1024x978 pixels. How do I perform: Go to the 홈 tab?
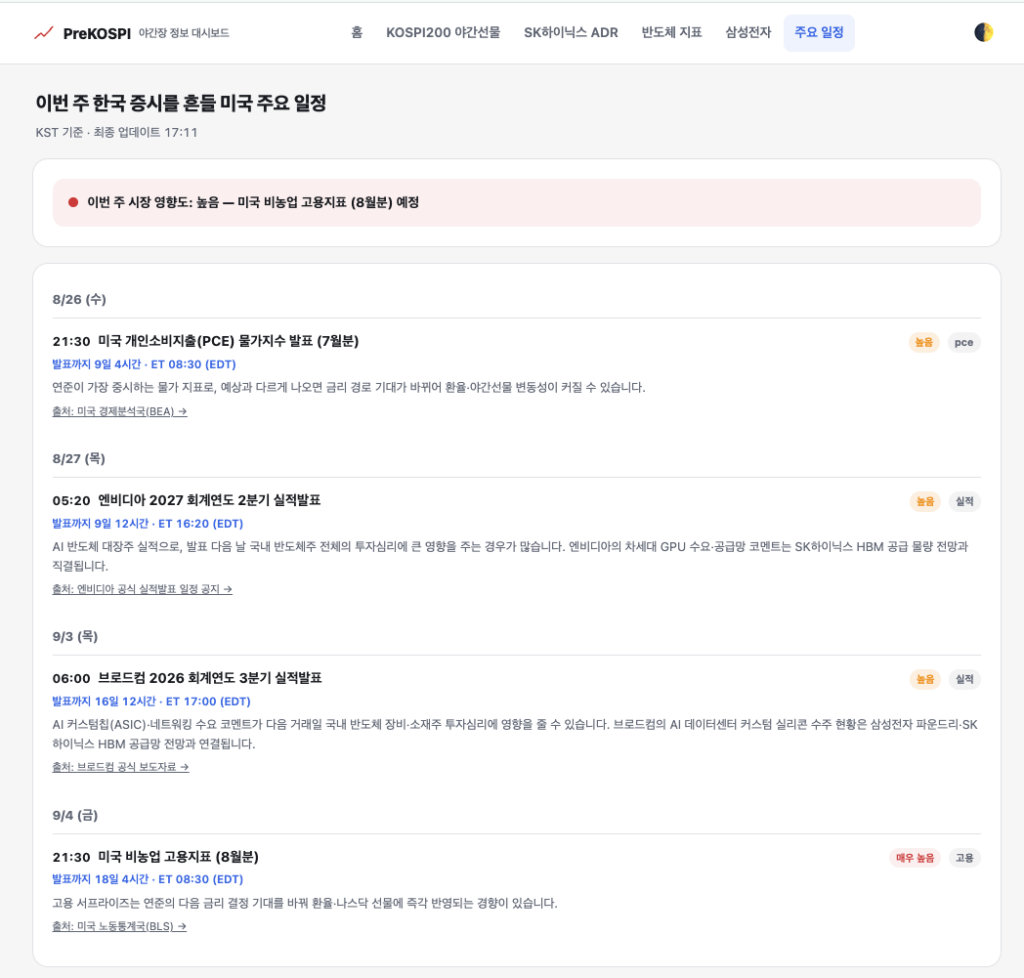(x=357, y=33)
